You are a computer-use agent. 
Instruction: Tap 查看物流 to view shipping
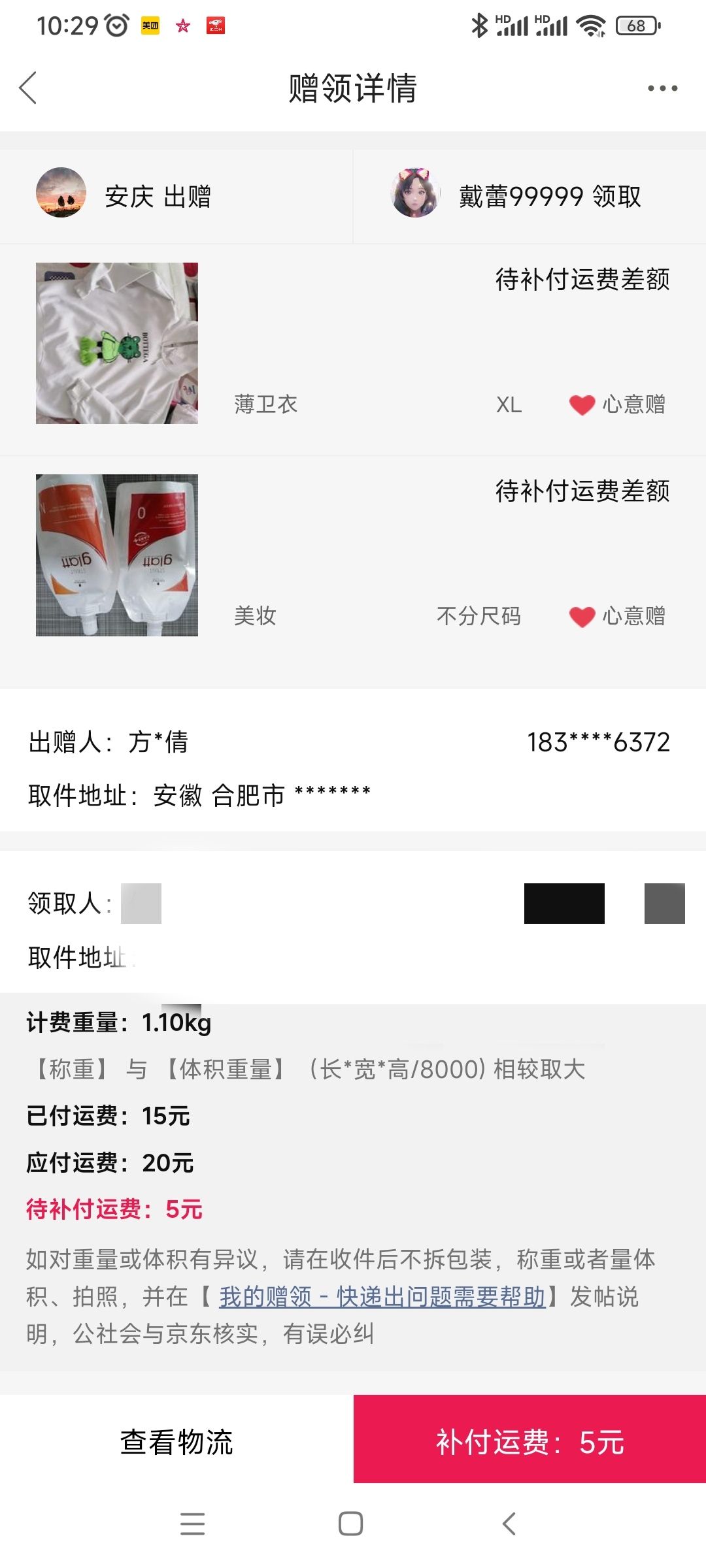(176, 1441)
